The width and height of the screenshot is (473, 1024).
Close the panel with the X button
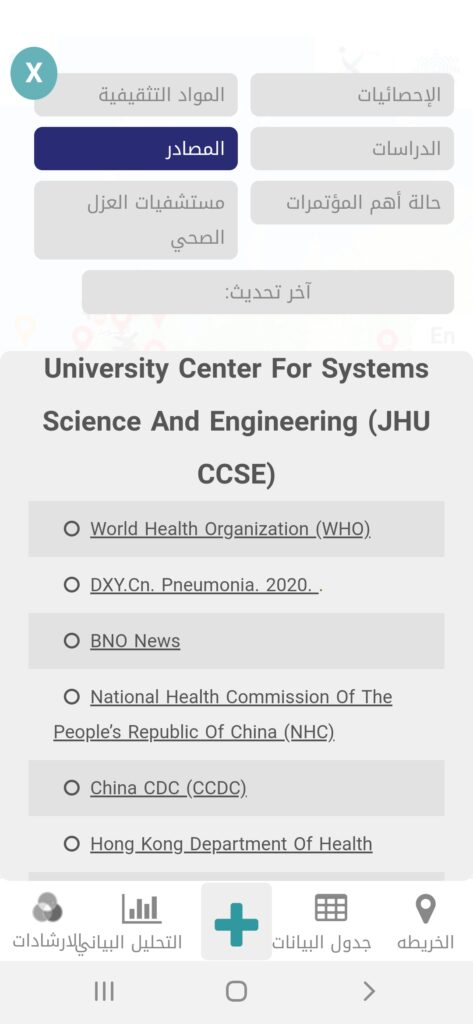click(33, 73)
